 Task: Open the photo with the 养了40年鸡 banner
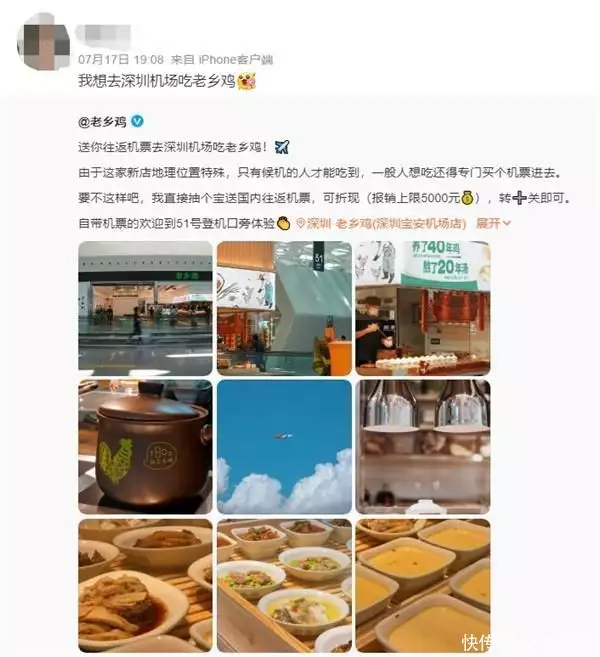coord(423,308)
